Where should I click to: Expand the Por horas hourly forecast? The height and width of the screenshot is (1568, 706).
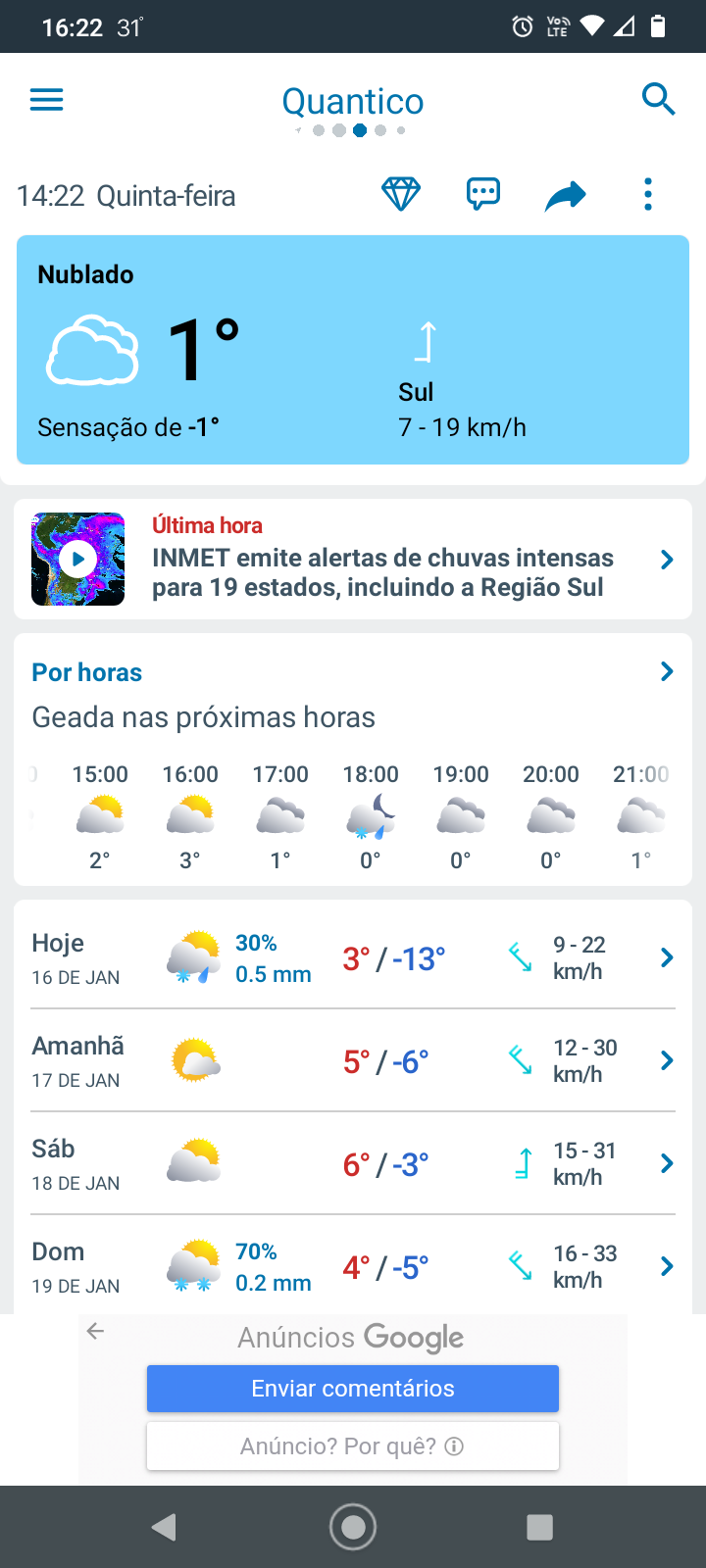353,672
